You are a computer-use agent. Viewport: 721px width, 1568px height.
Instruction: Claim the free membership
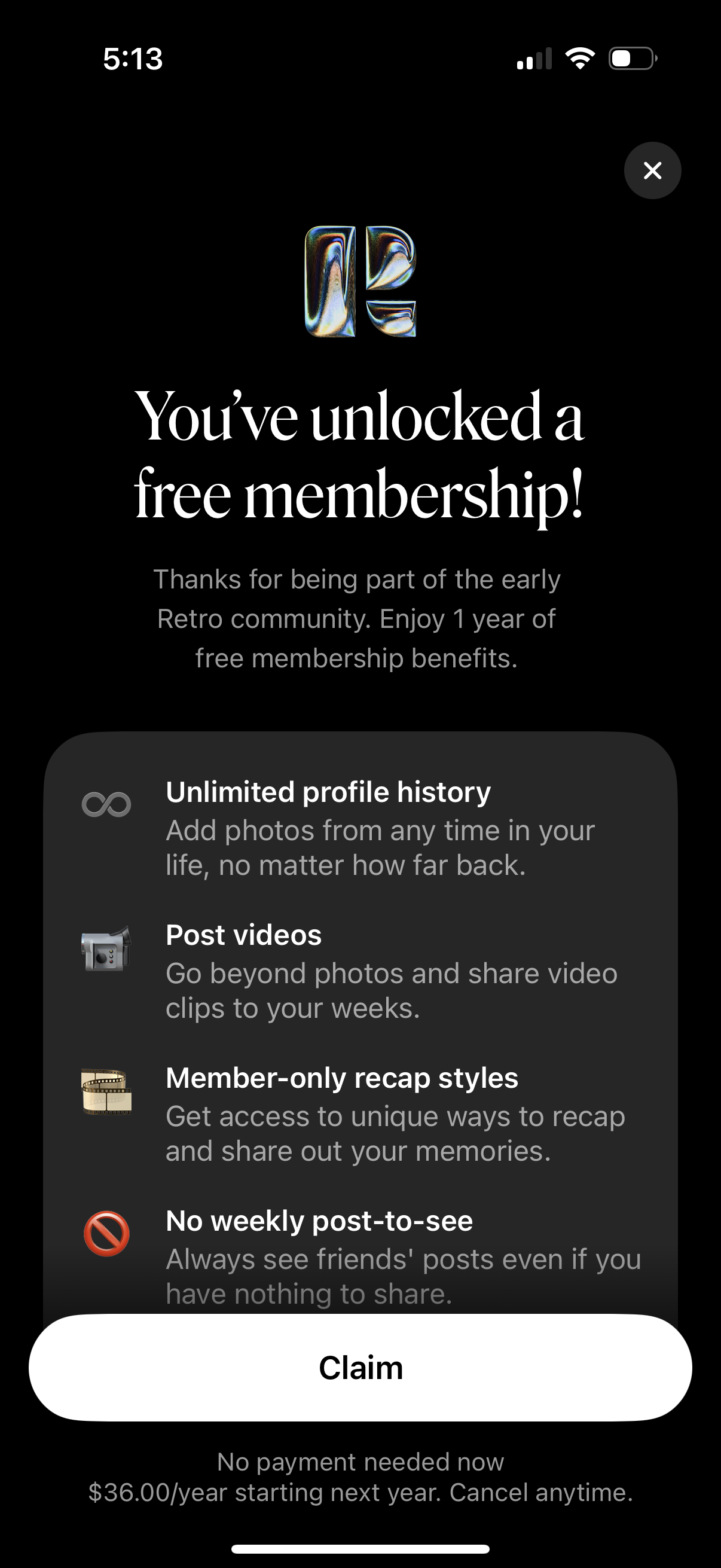(360, 1367)
